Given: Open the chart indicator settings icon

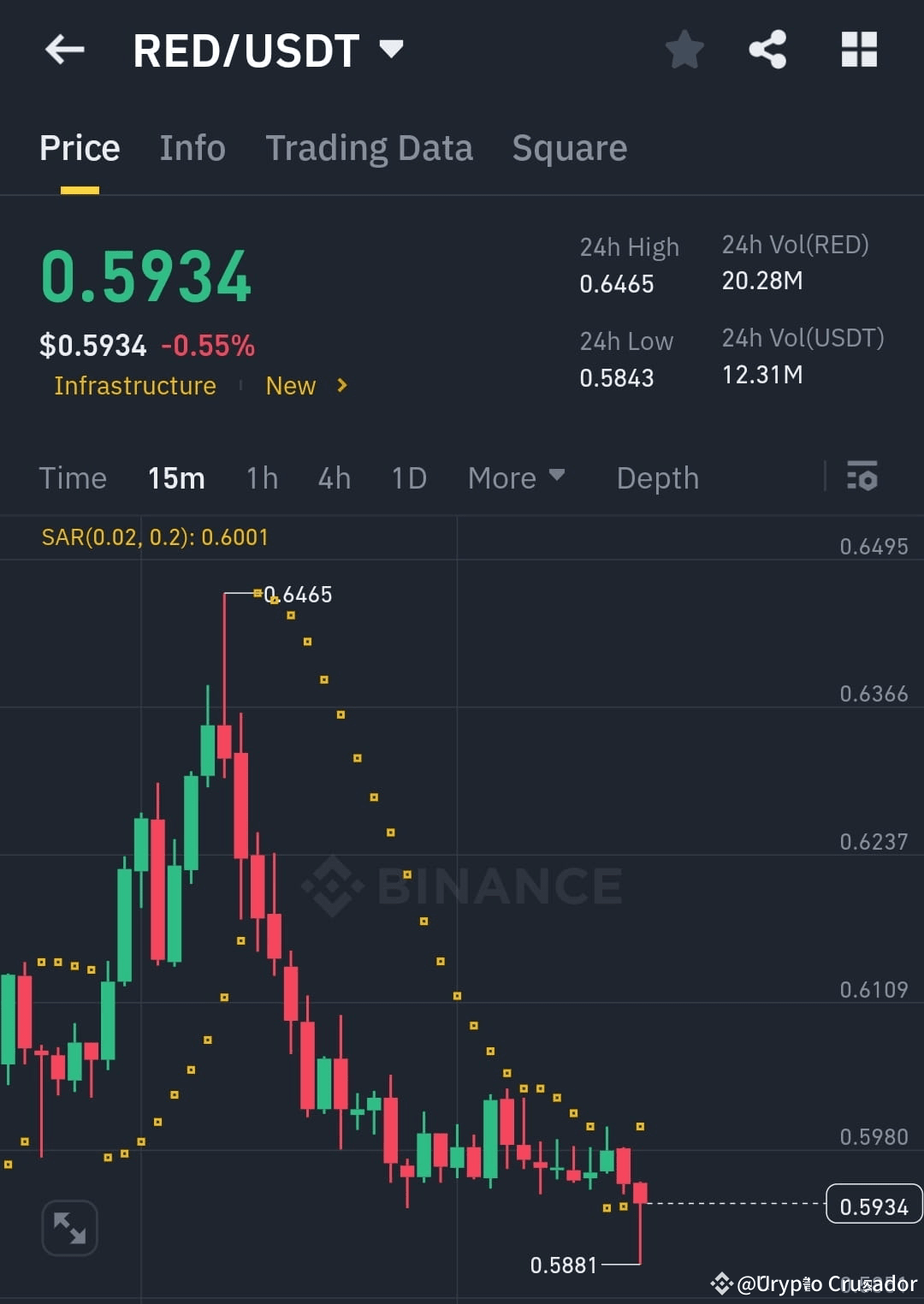Looking at the screenshot, I should [x=862, y=477].
